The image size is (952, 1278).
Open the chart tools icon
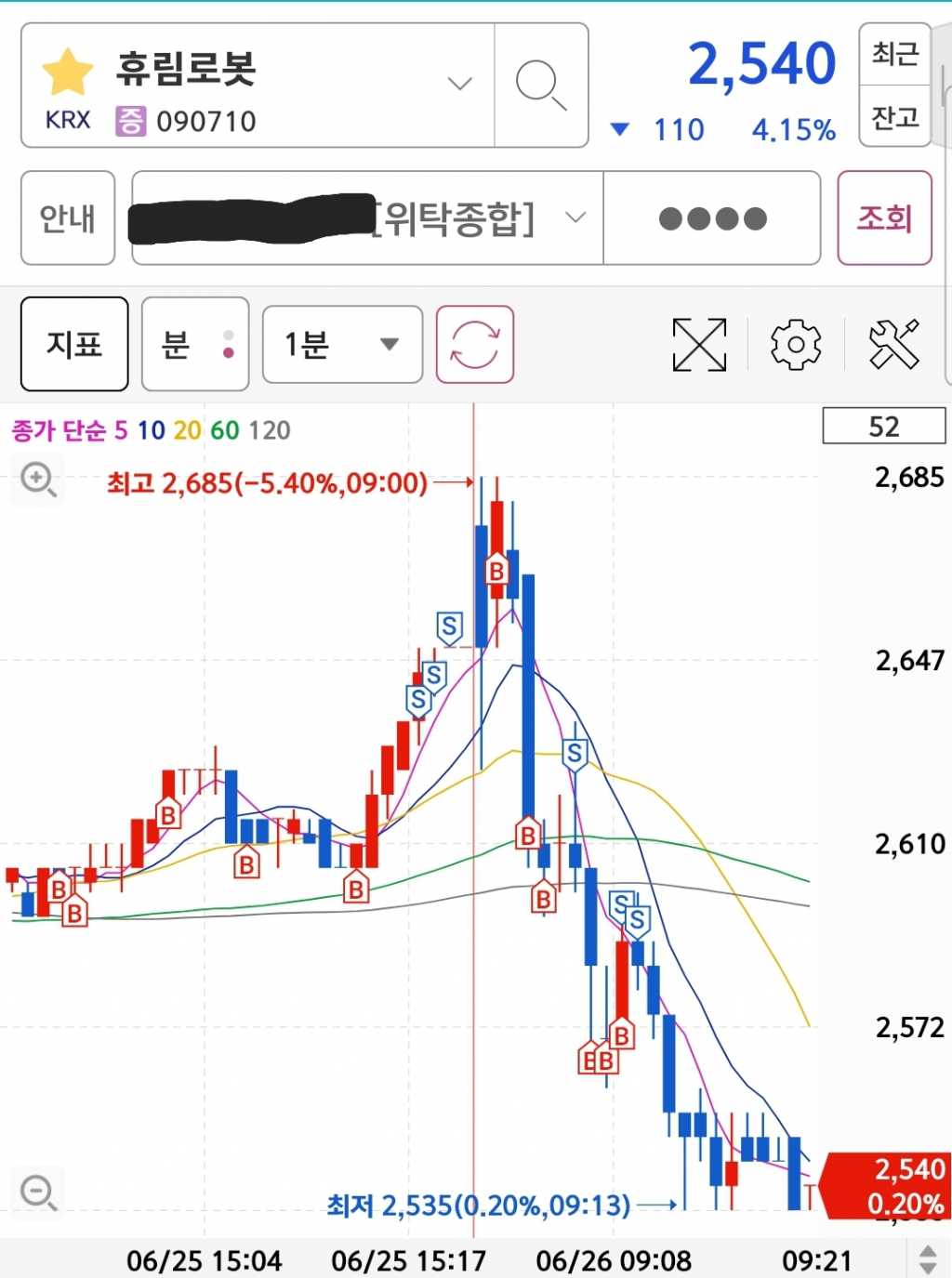pyautogui.click(x=893, y=344)
